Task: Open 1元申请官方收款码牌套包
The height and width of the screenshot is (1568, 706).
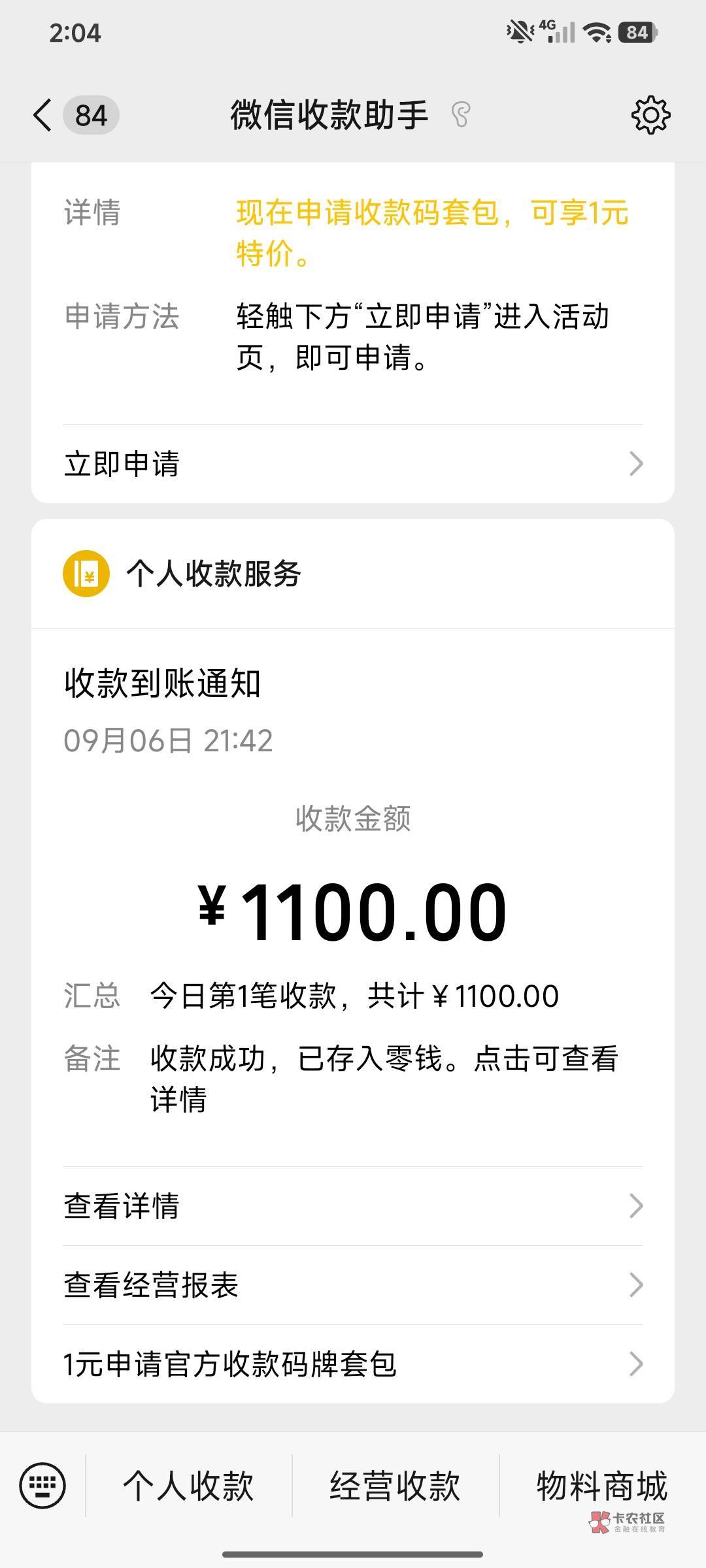Action: pos(353,1364)
